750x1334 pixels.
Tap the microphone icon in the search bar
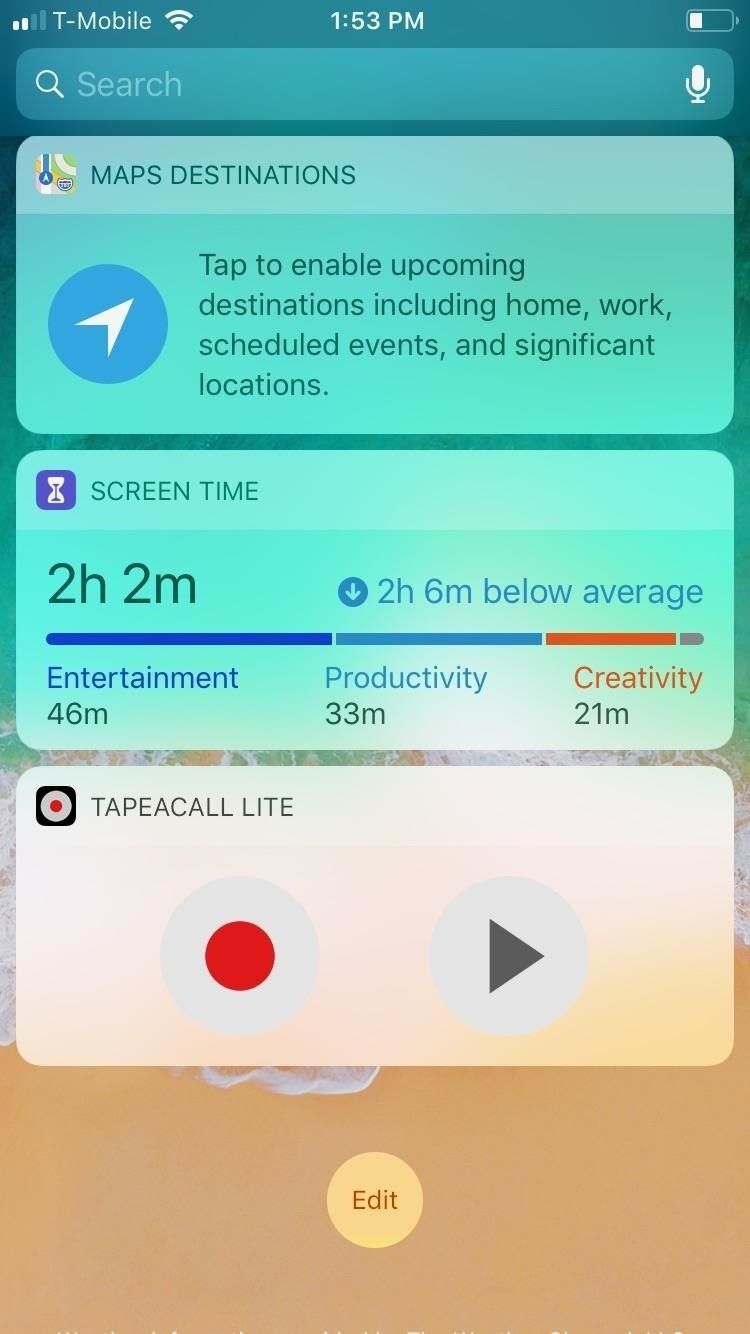coord(697,84)
